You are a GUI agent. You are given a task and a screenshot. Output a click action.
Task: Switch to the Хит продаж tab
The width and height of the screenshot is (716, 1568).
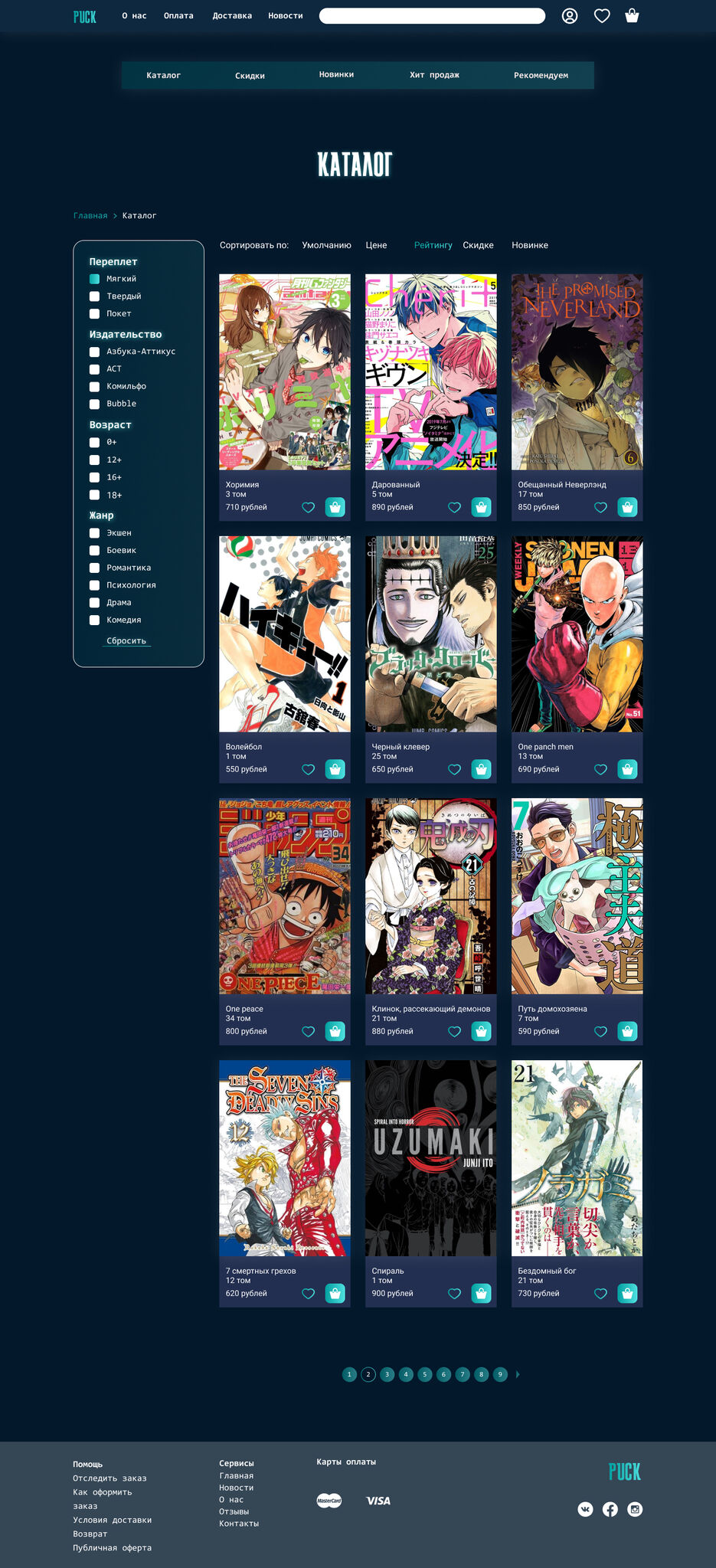click(x=434, y=75)
